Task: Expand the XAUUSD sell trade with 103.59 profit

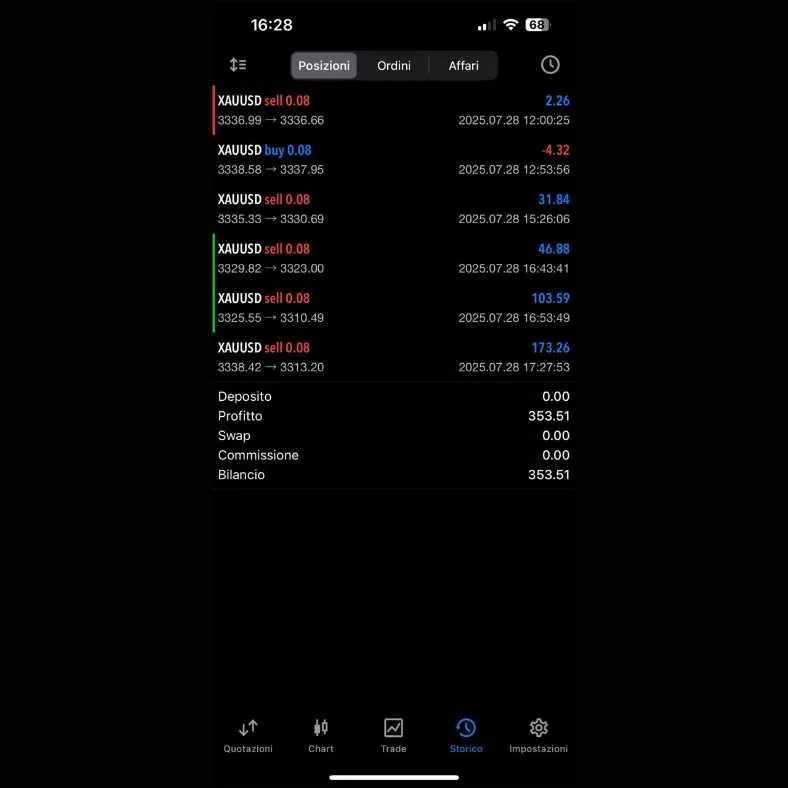Action: pyautogui.click(x=393, y=308)
